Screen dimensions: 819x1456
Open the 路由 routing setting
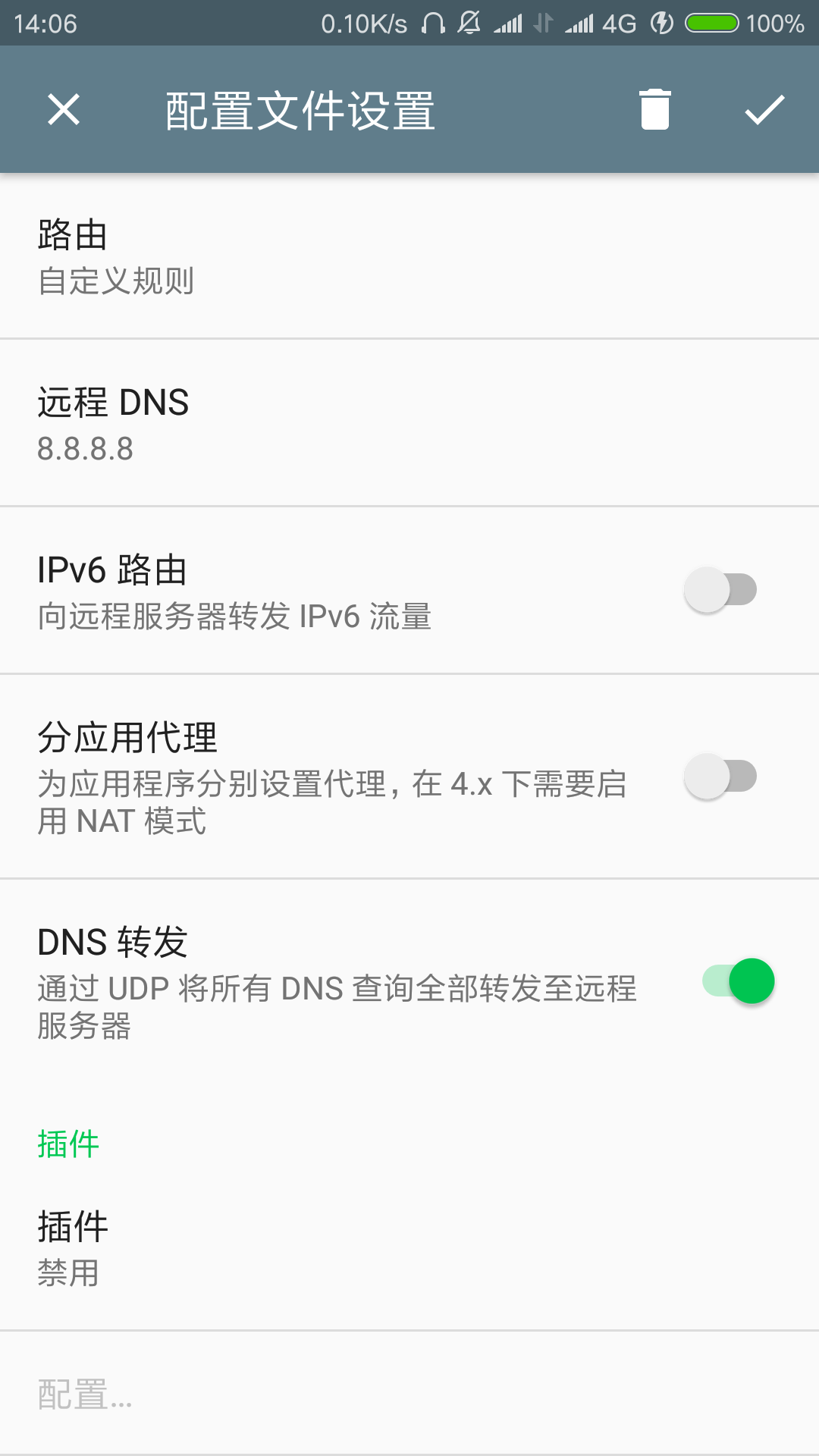coord(409,257)
